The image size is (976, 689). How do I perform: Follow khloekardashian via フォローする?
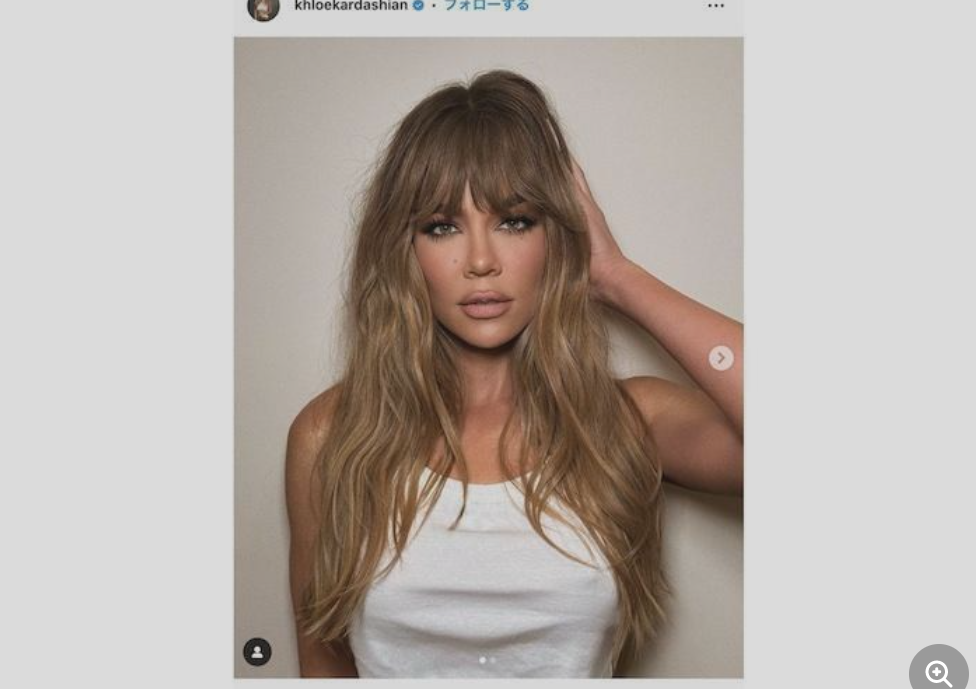[x=486, y=6]
